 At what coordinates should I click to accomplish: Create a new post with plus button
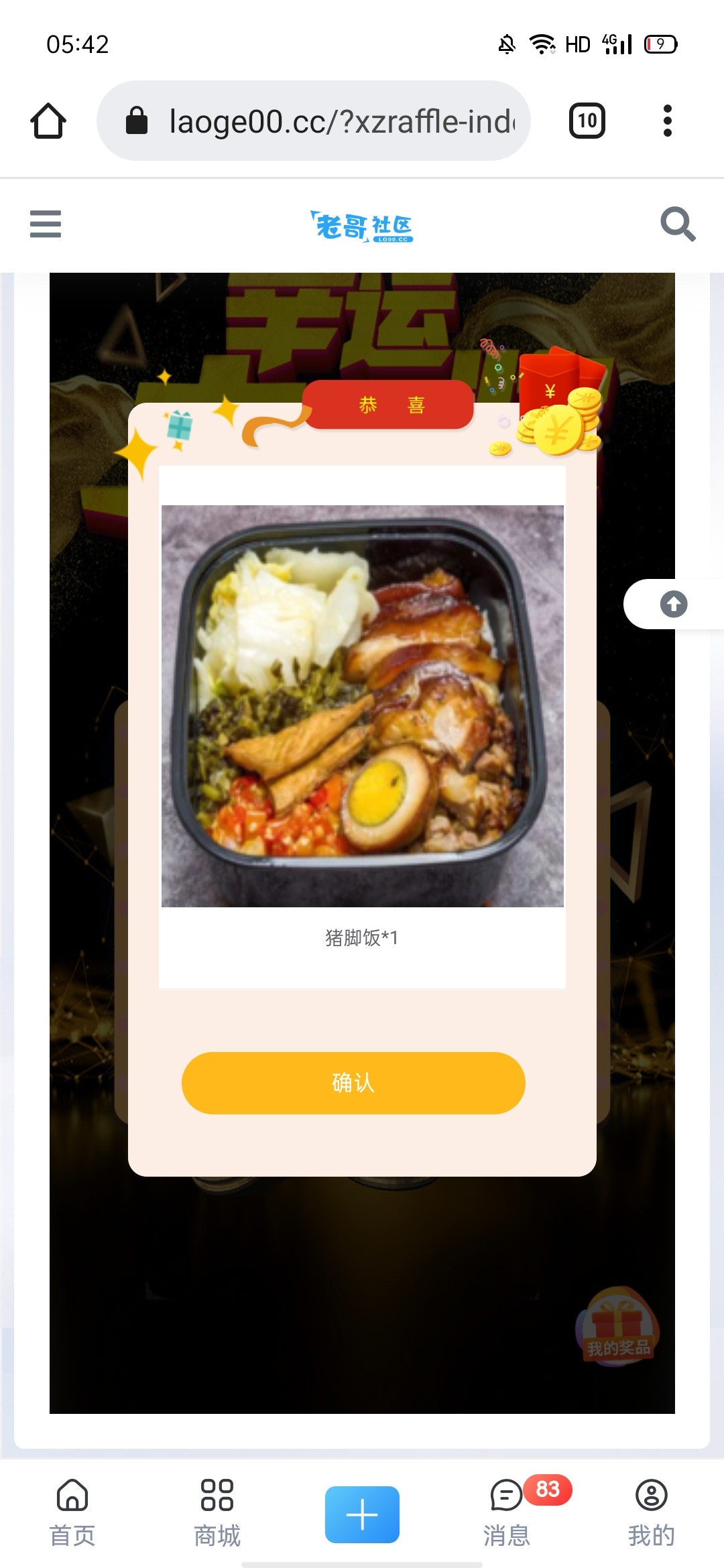click(x=362, y=1514)
